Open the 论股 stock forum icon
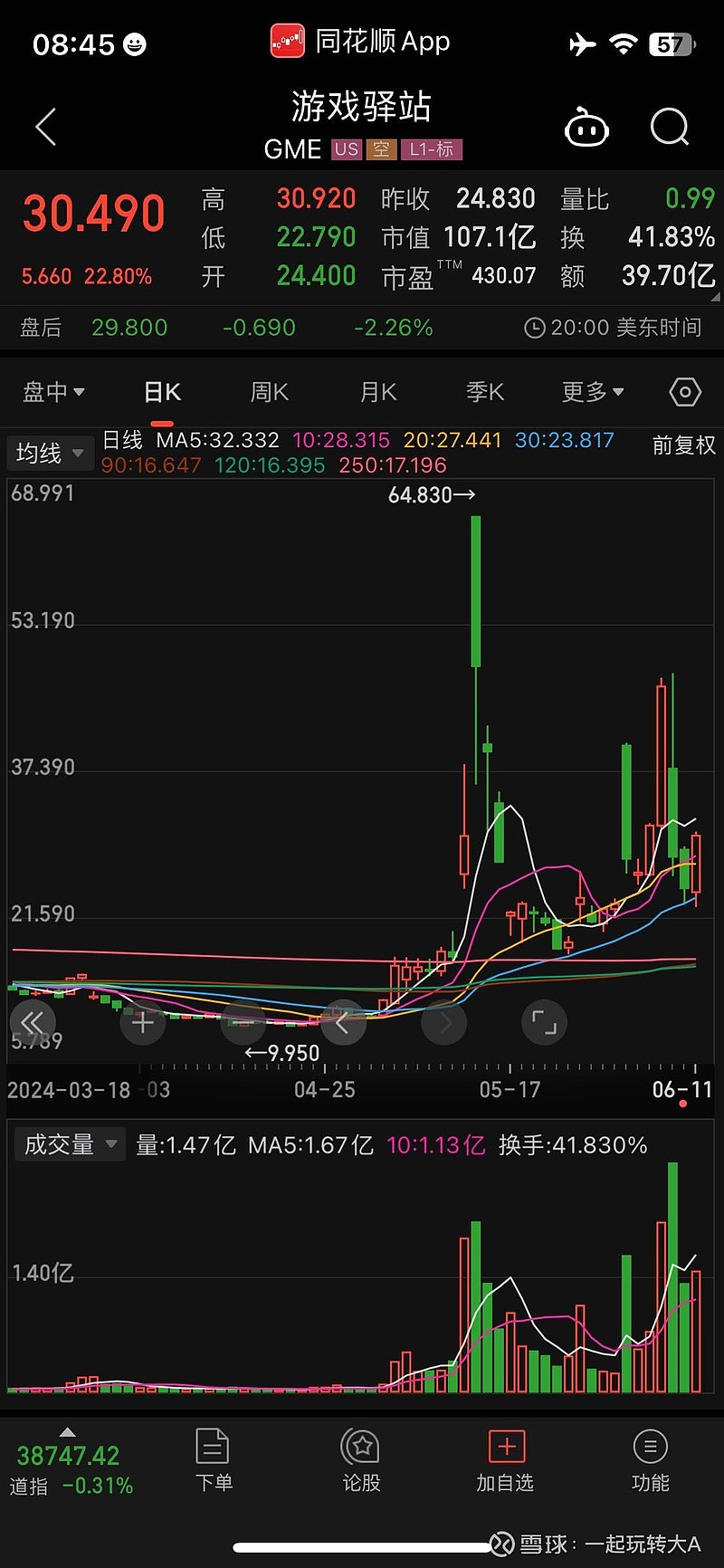The width and height of the screenshot is (724, 1568). click(360, 1460)
